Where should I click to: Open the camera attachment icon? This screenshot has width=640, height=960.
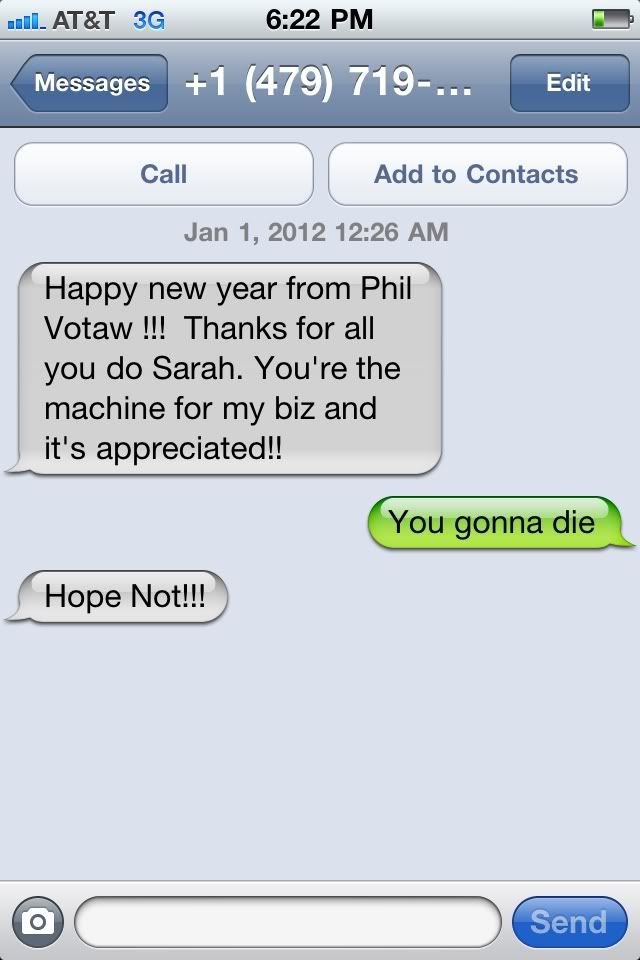point(37,922)
